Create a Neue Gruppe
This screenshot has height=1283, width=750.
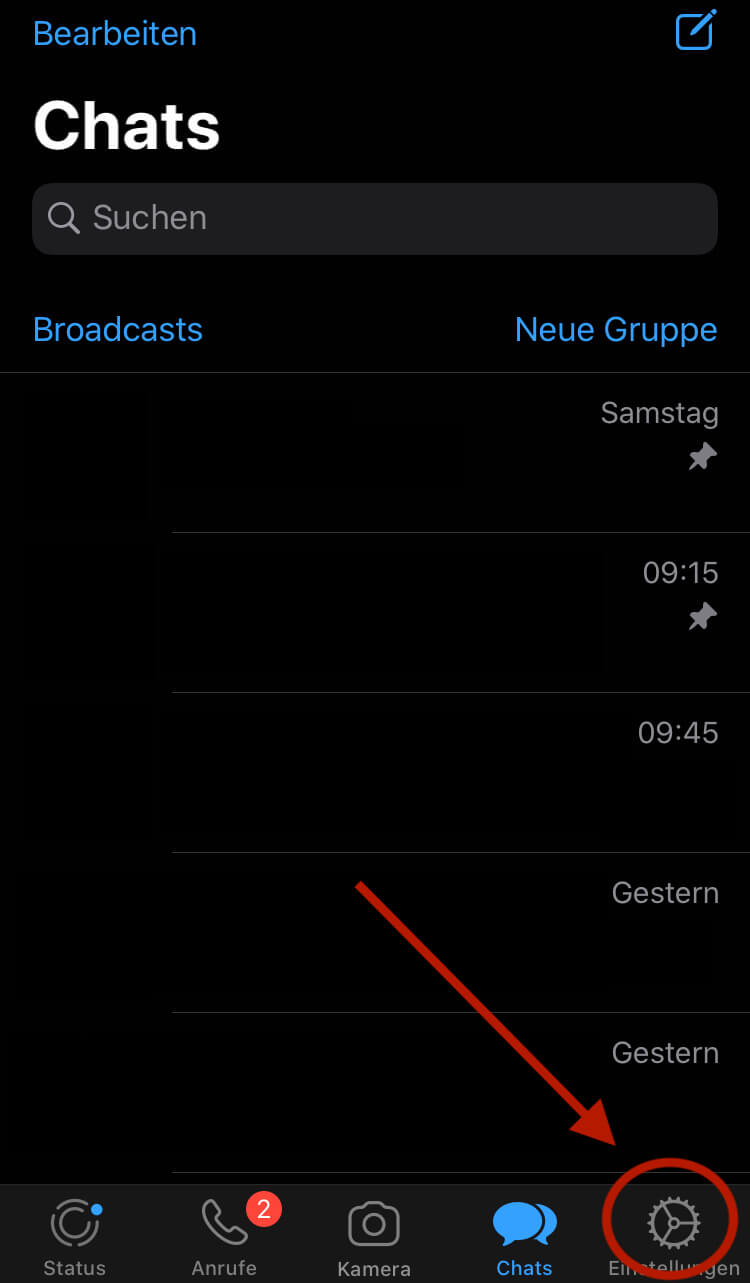[x=615, y=330]
